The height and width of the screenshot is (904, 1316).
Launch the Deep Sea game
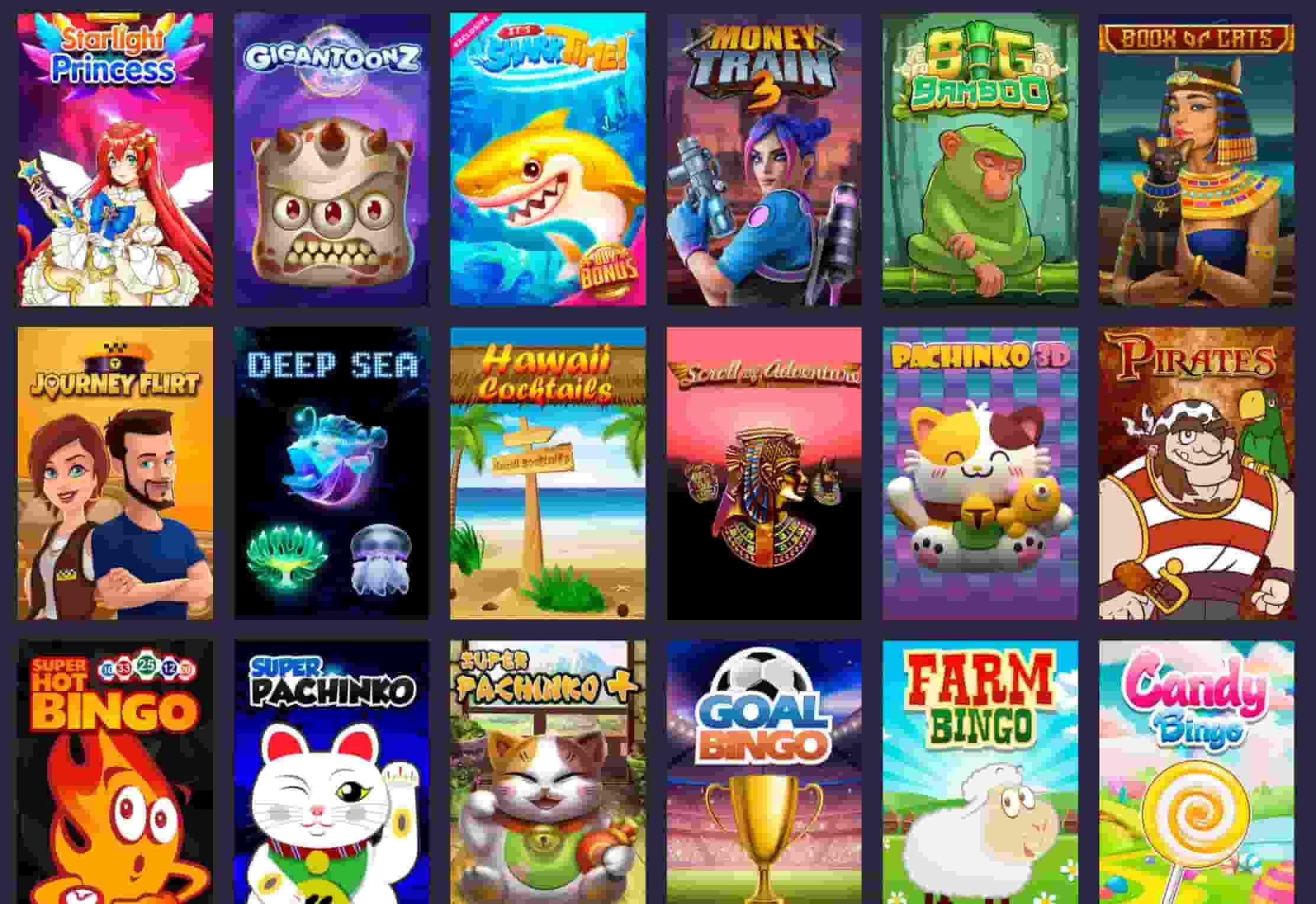(331, 473)
